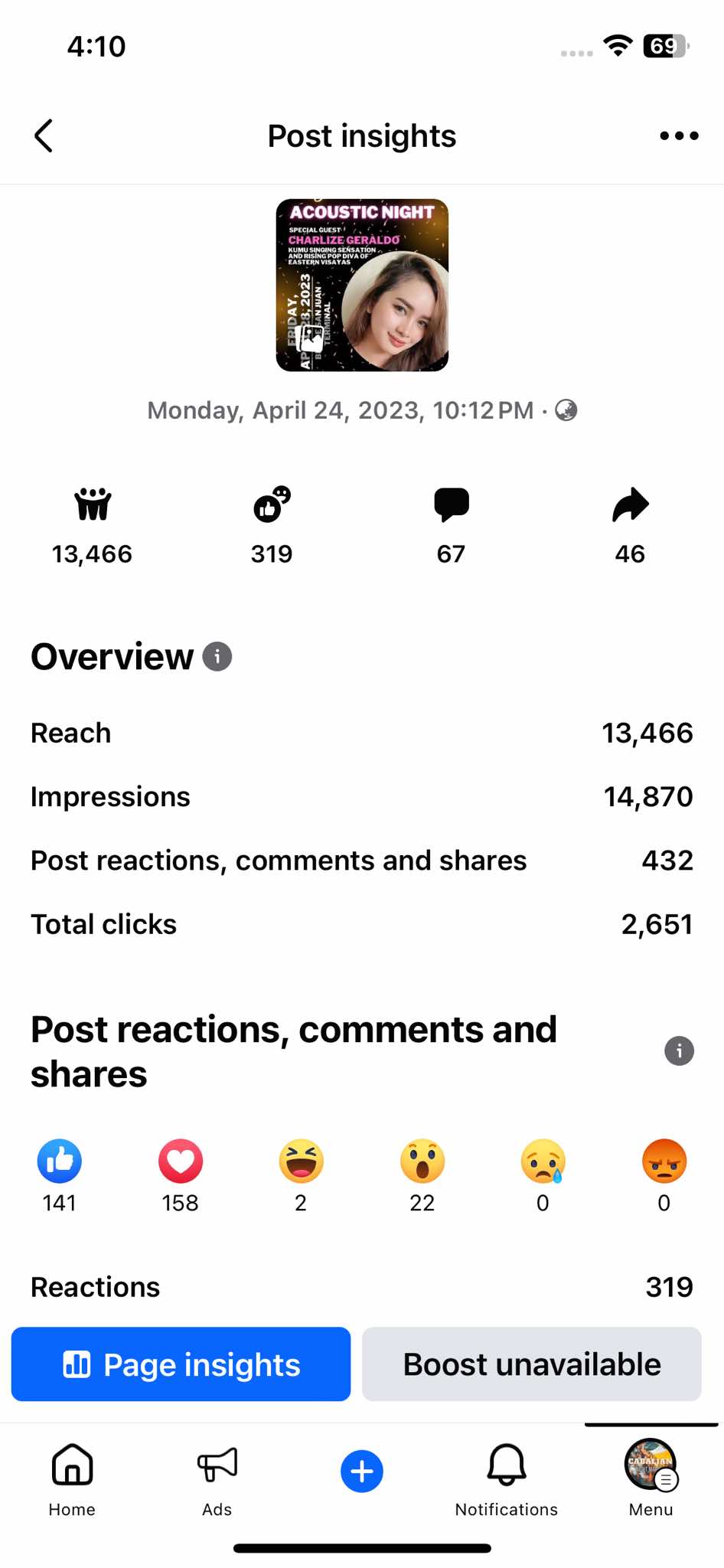Open the three-dot overflow menu
This screenshot has width=724, height=1568.
(679, 136)
